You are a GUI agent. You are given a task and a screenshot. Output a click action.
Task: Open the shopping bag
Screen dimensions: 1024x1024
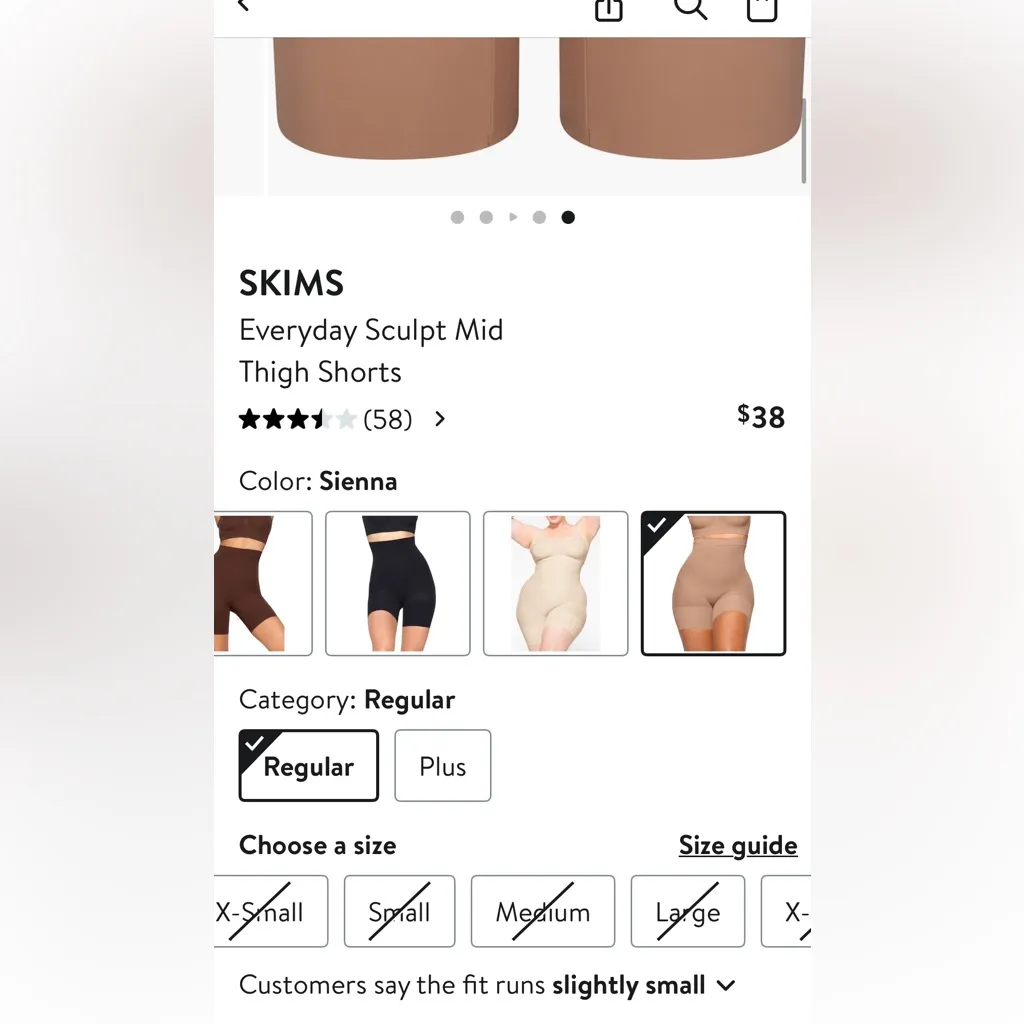pyautogui.click(x=762, y=9)
